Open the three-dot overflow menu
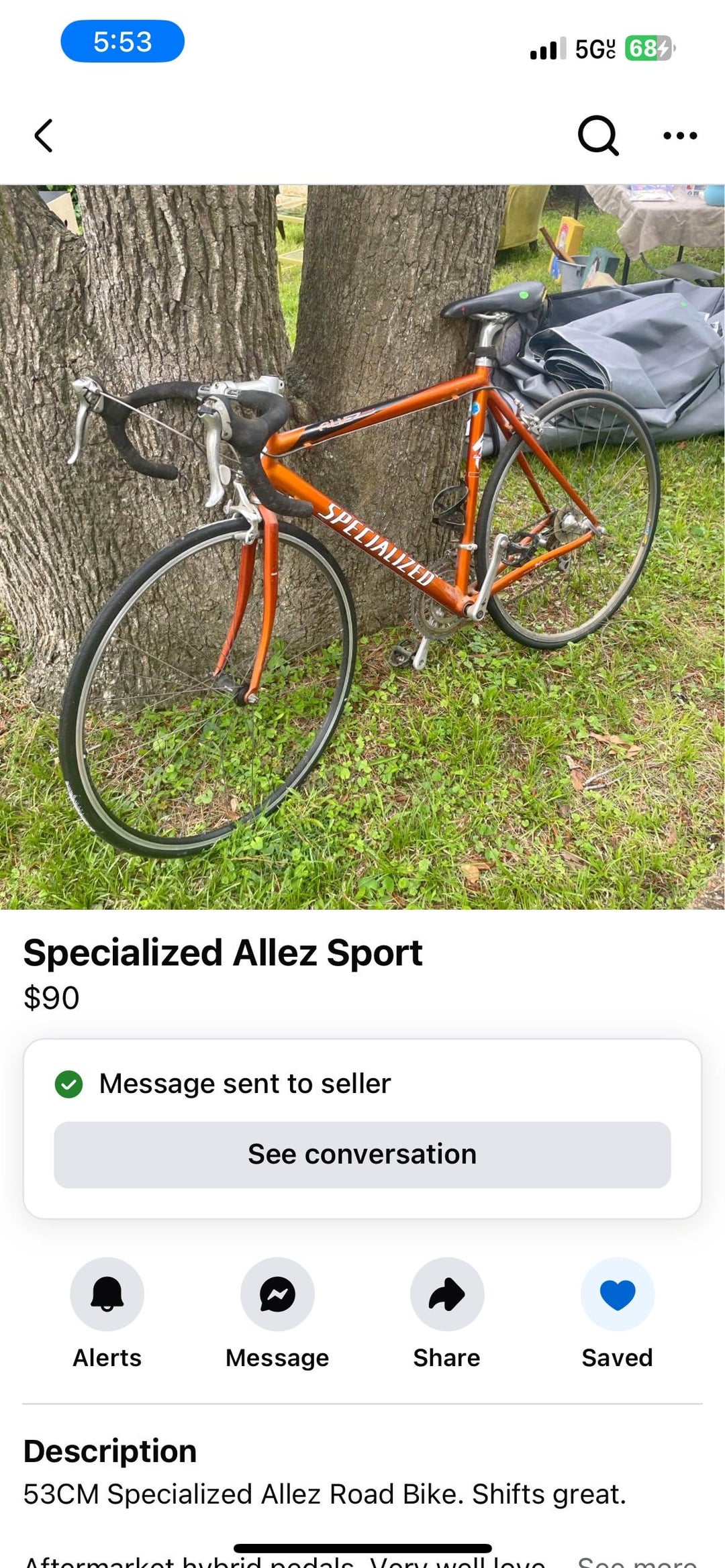This screenshot has height=1568, width=725. tap(680, 136)
